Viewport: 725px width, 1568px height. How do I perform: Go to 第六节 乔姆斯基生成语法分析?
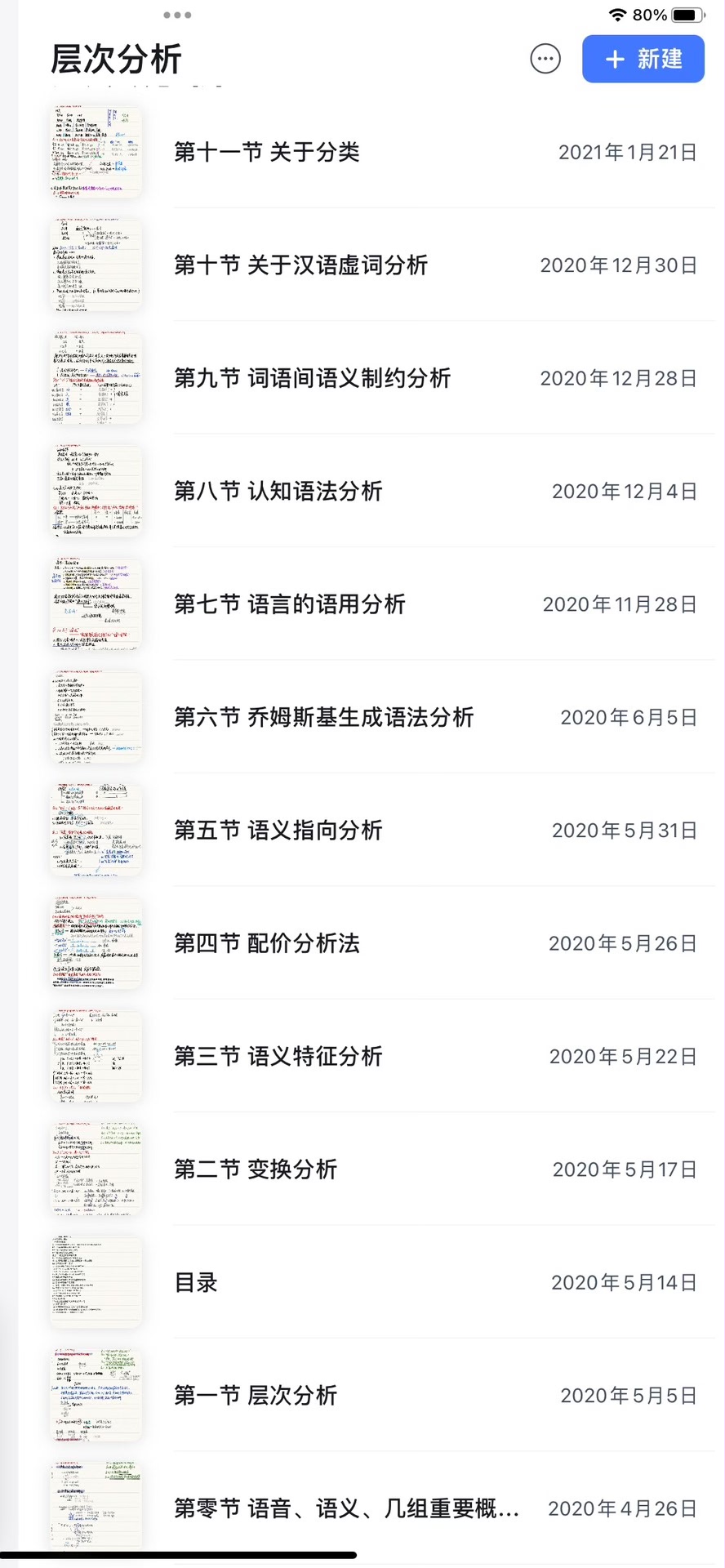pos(323,718)
